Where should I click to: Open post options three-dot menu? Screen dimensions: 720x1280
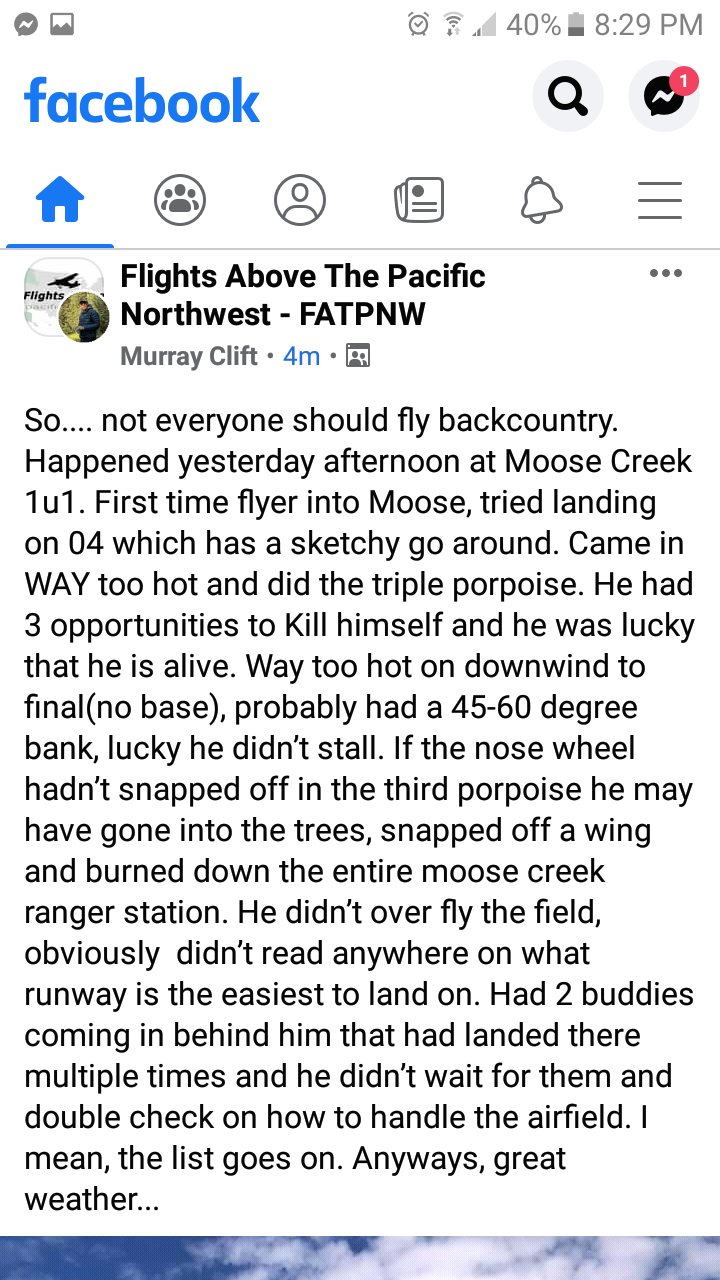click(665, 274)
